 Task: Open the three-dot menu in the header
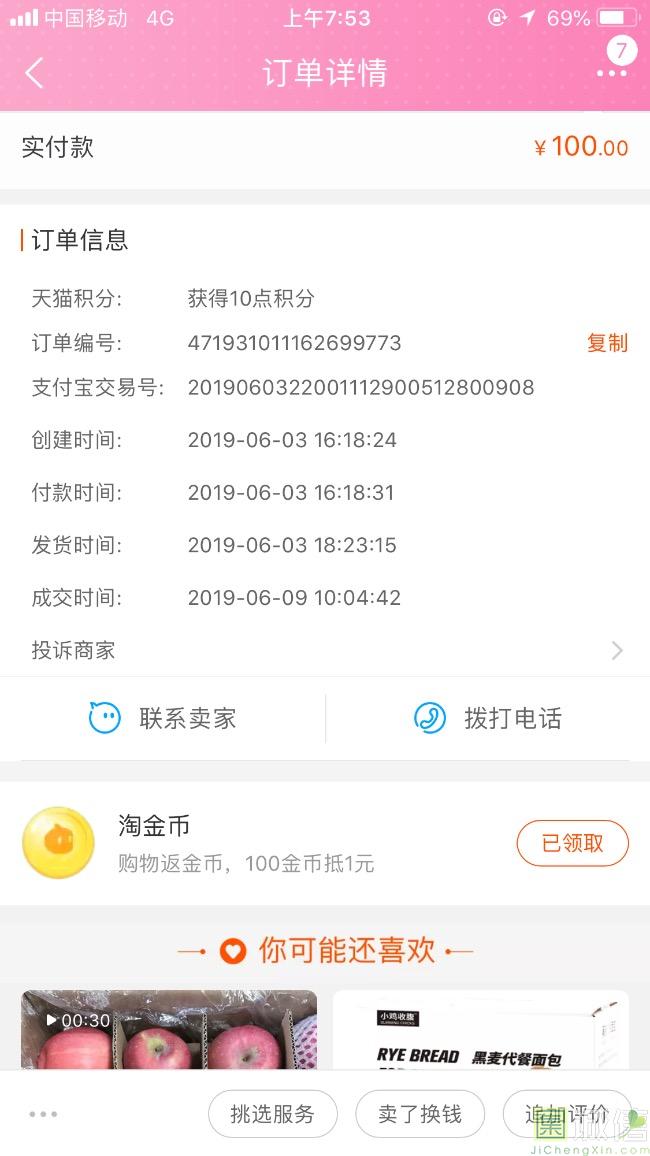pos(611,73)
